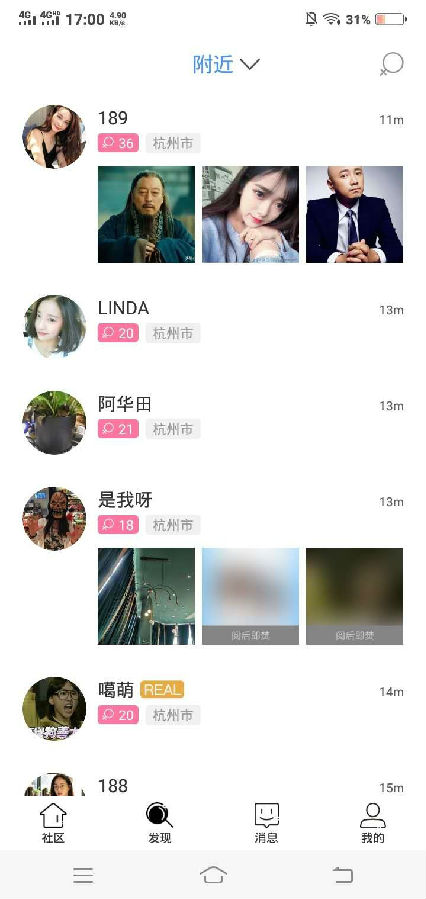View the first photo of 是我呀

click(146, 596)
